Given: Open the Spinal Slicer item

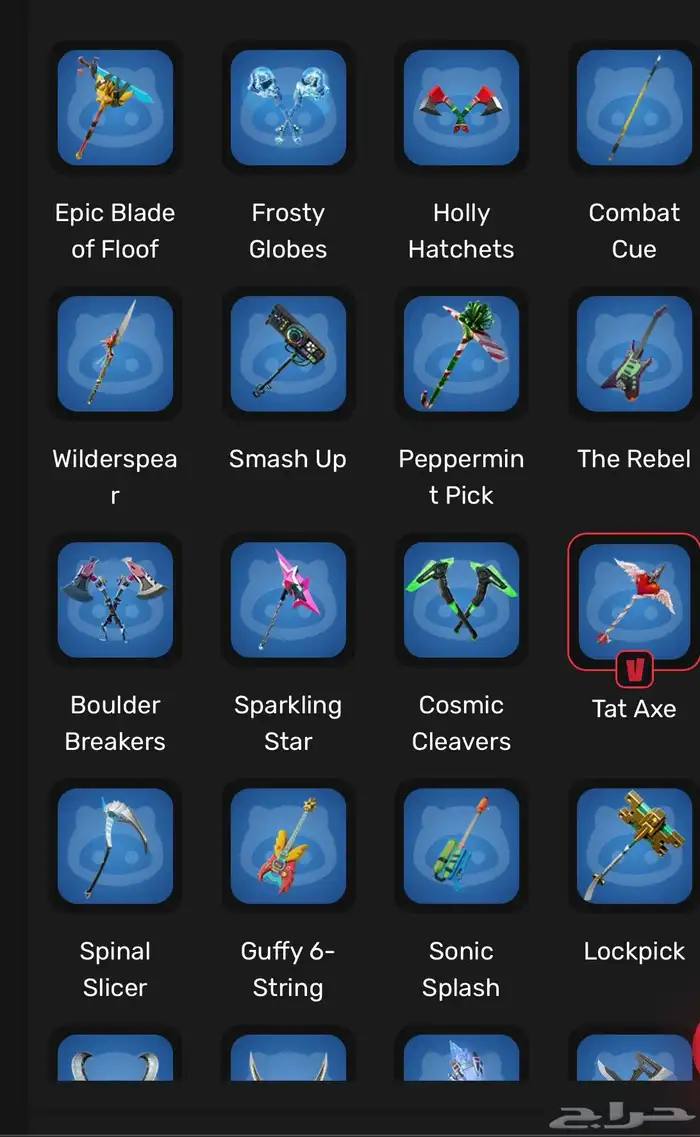Looking at the screenshot, I should (x=115, y=846).
